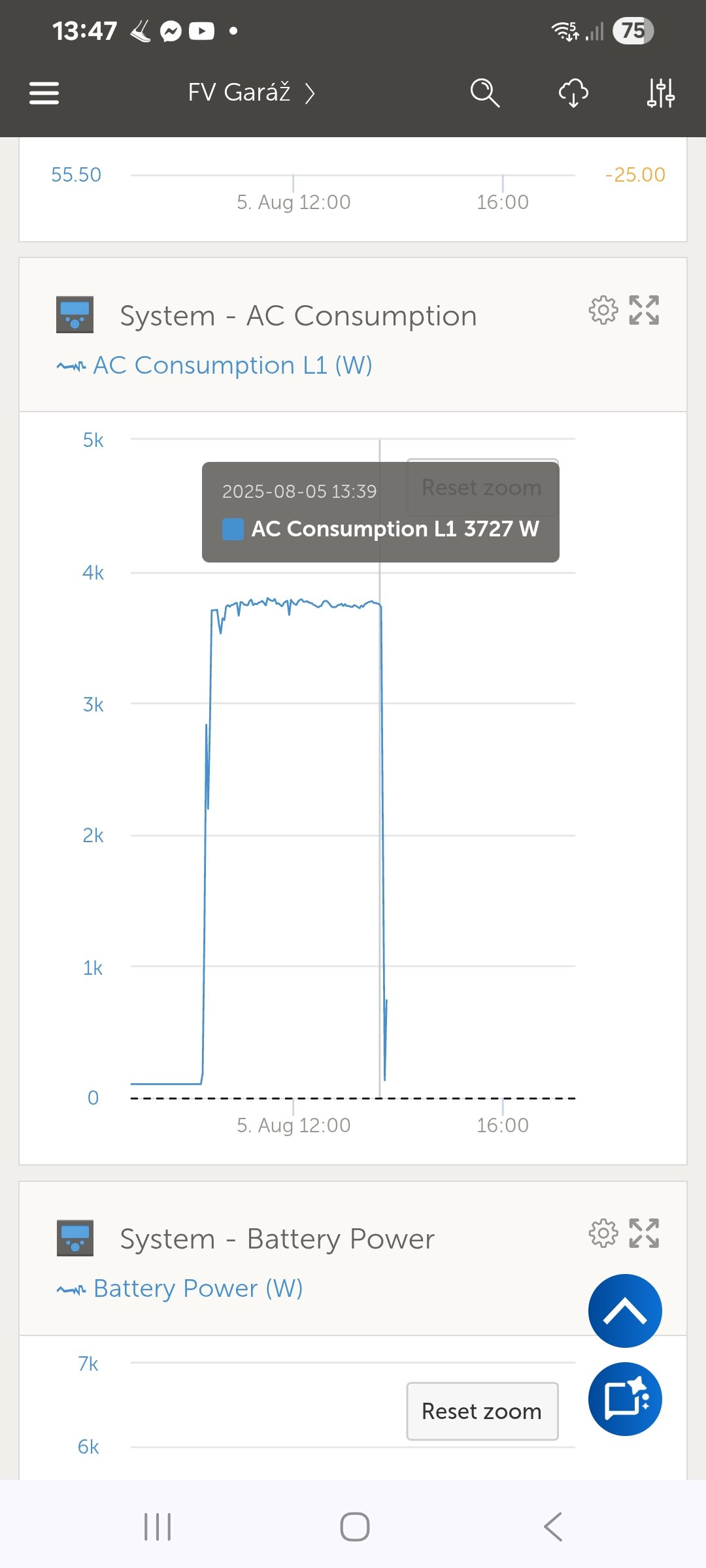The image size is (706, 1568).
Task: Jump to top with the up-arrow button
Action: pos(625,1311)
